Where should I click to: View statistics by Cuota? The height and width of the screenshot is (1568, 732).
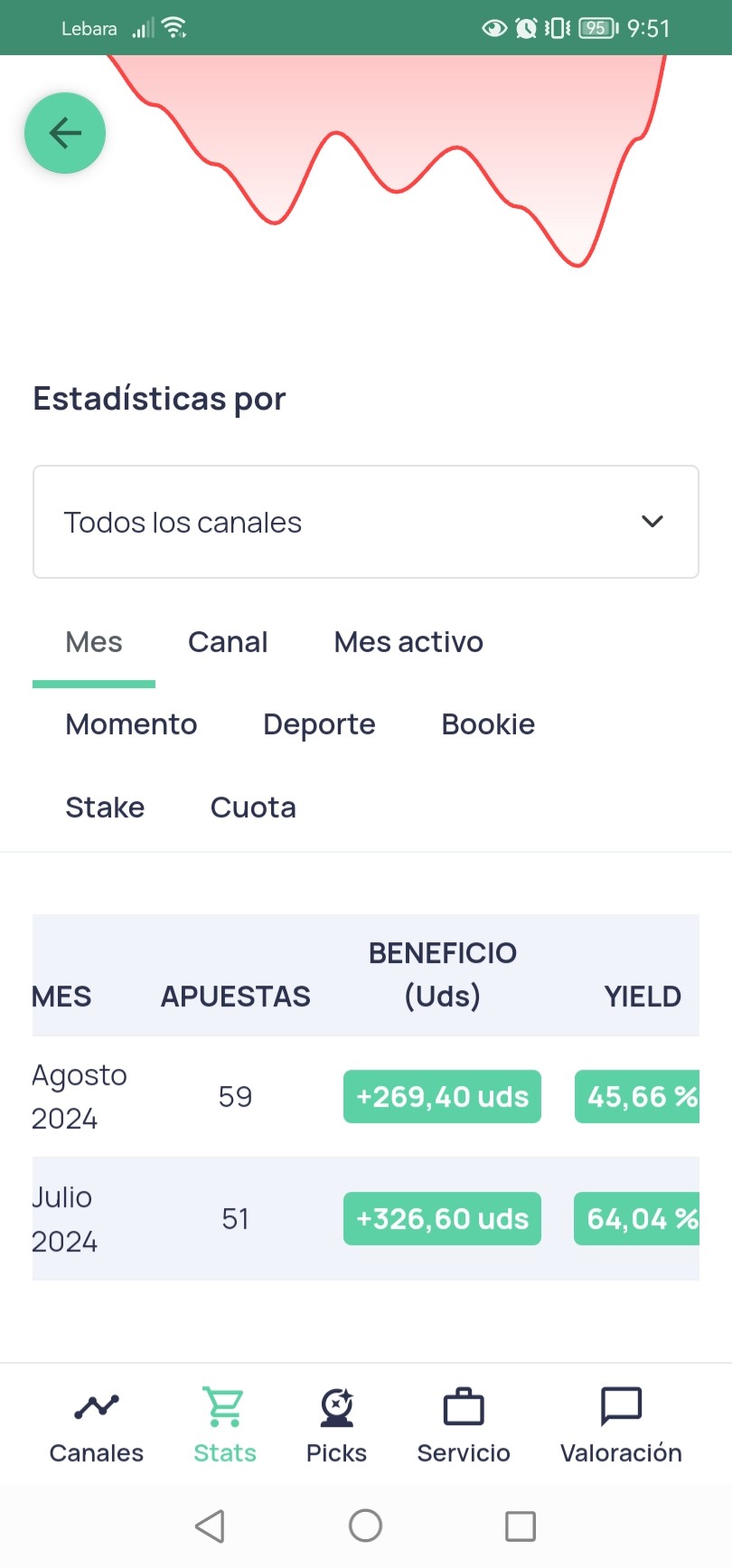coord(253,808)
